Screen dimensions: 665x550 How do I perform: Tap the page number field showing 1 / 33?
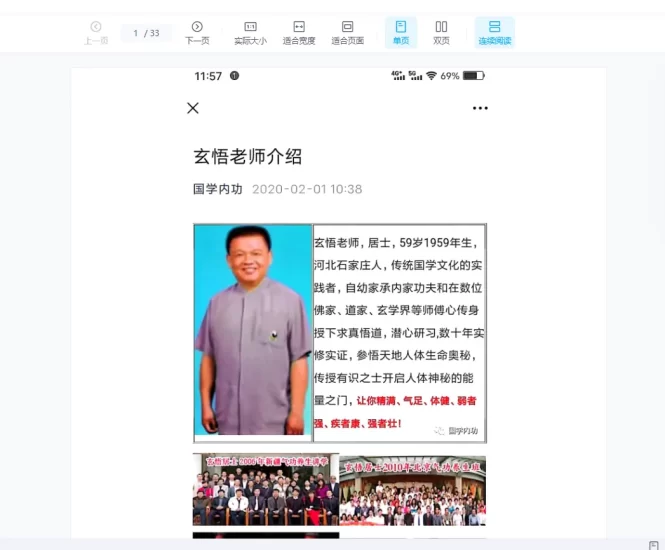[146, 33]
